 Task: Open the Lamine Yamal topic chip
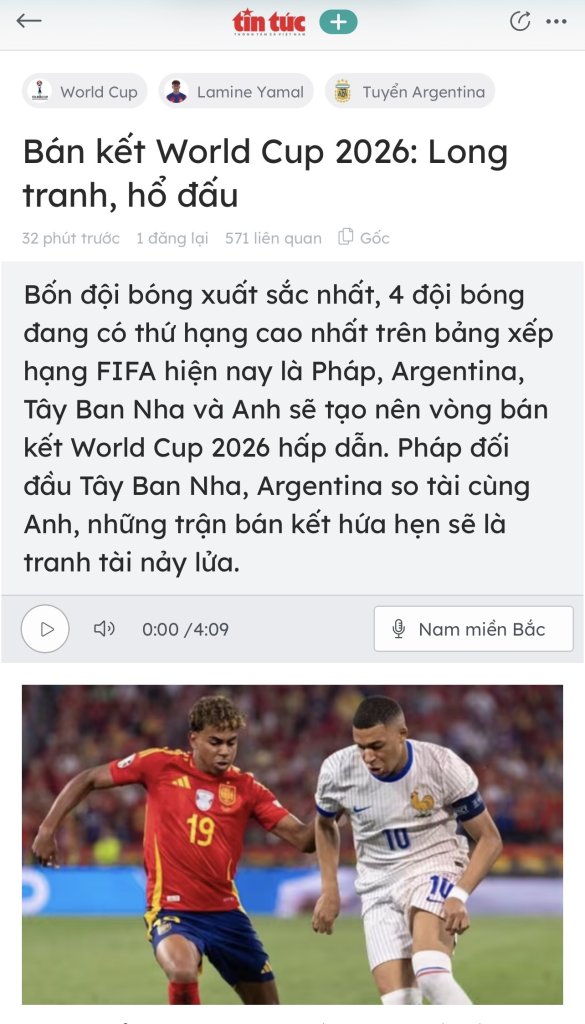pos(236,91)
